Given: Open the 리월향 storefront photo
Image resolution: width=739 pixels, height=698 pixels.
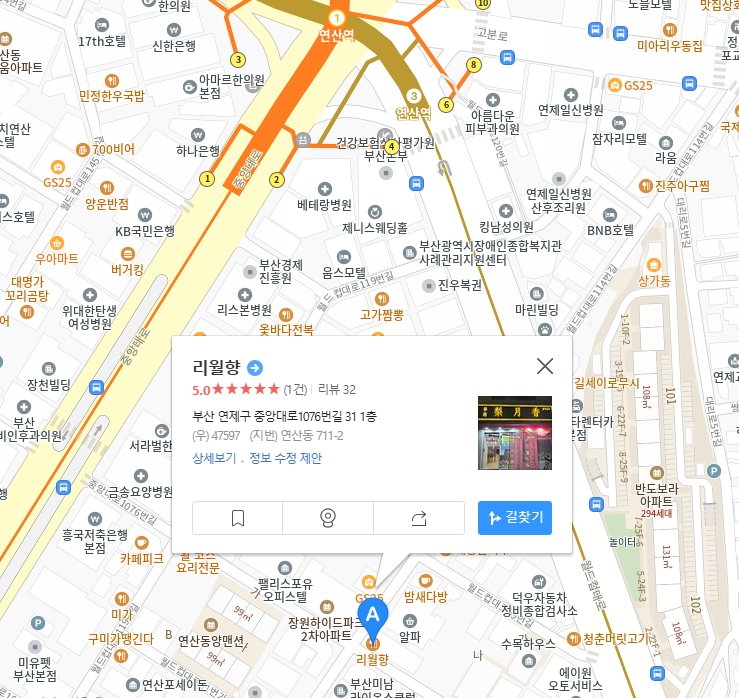Looking at the screenshot, I should click(515, 433).
